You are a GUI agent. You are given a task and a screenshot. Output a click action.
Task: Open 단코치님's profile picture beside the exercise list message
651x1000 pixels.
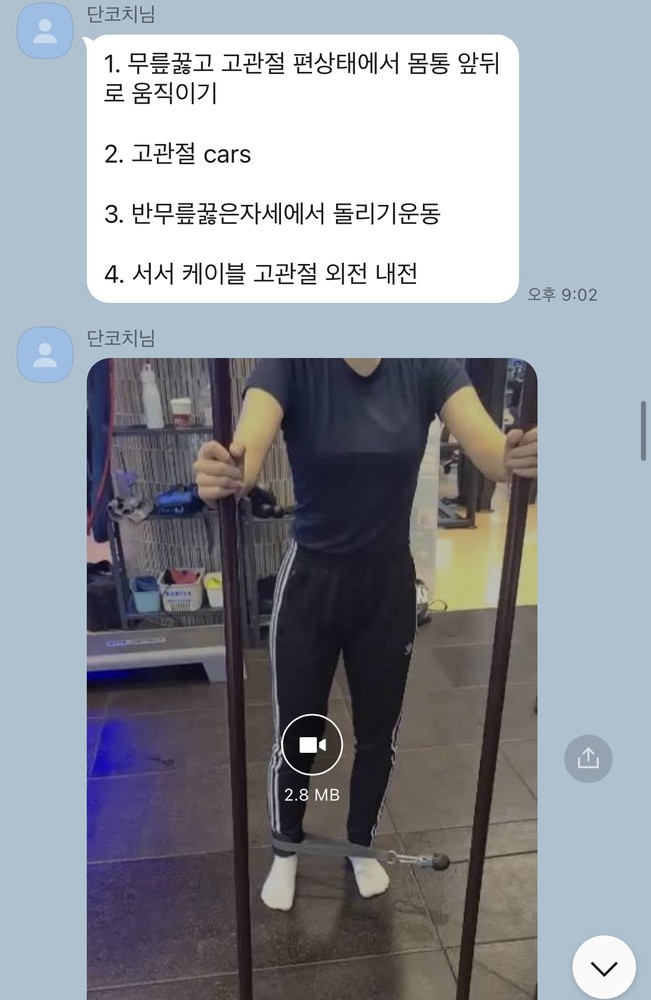(45, 31)
